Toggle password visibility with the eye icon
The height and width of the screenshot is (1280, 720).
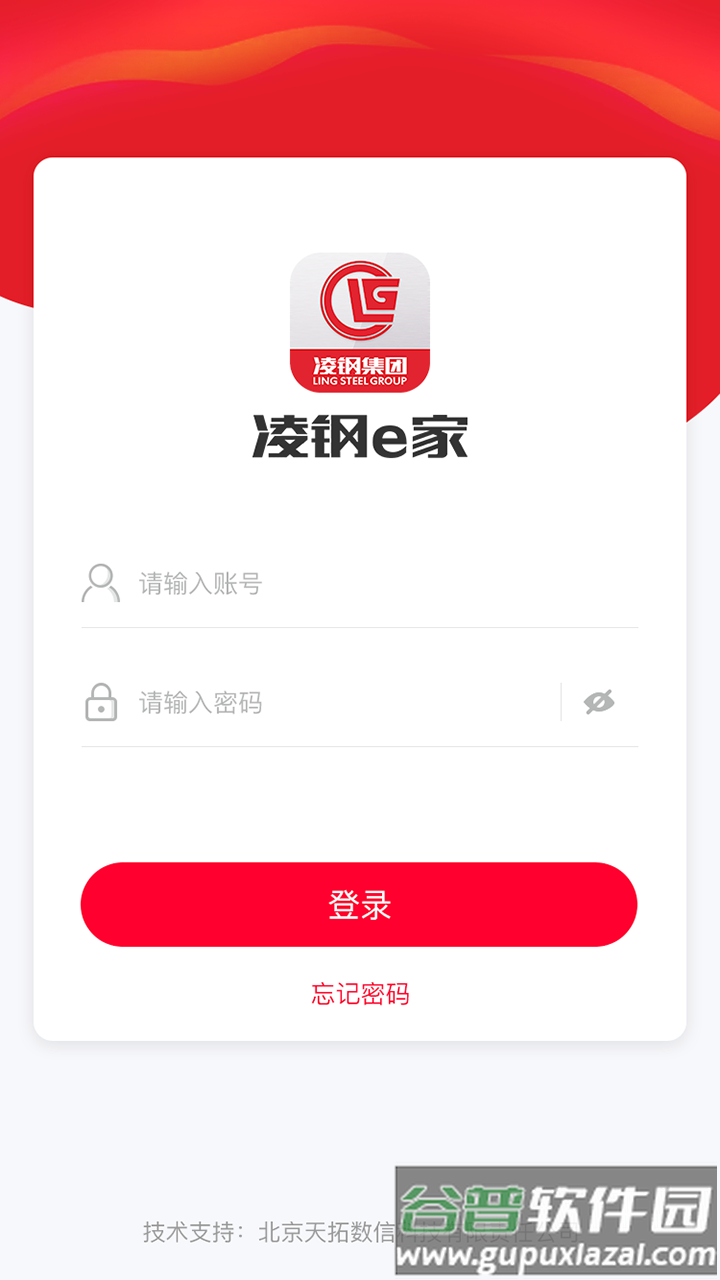tap(600, 702)
